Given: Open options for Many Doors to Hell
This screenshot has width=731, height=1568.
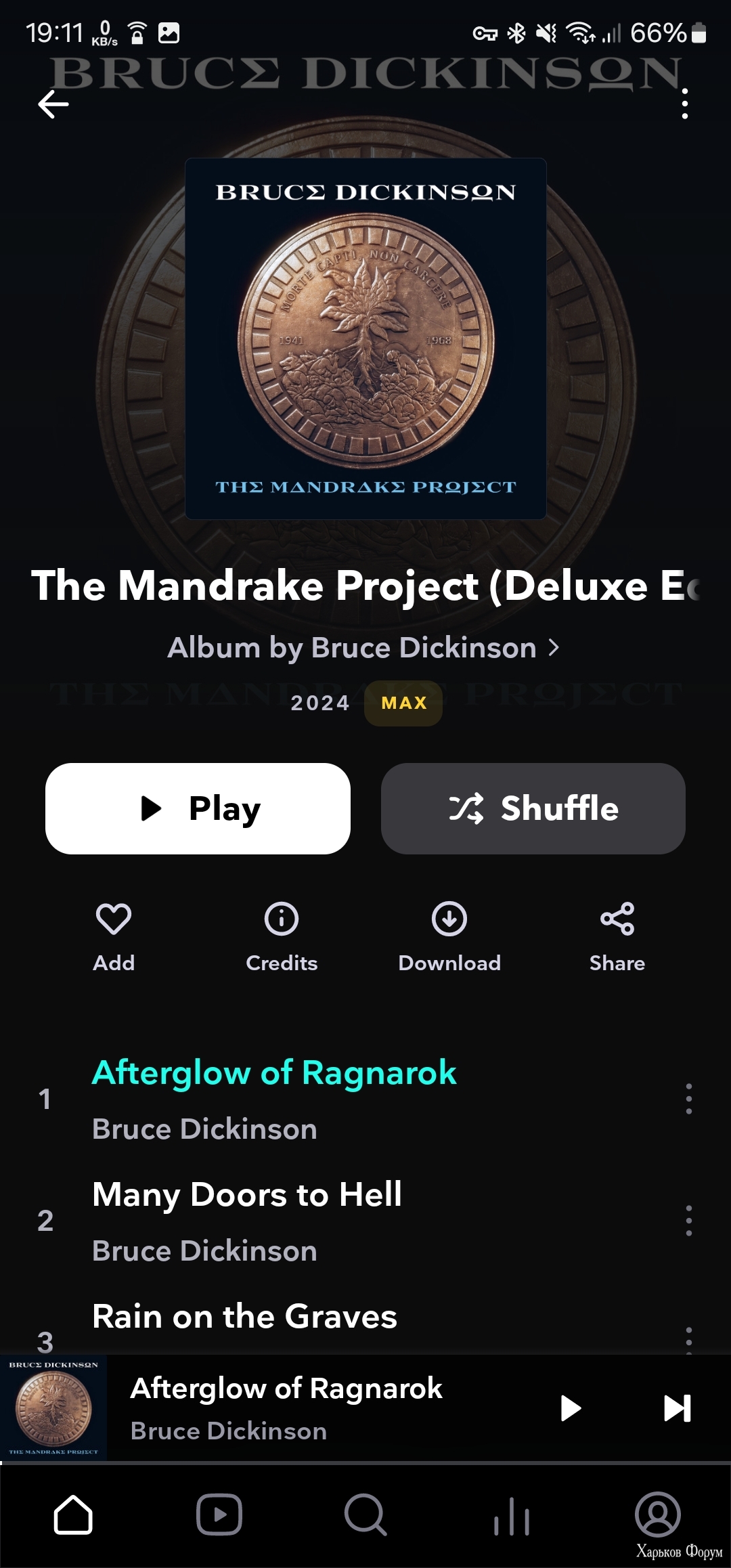Looking at the screenshot, I should click(688, 1220).
